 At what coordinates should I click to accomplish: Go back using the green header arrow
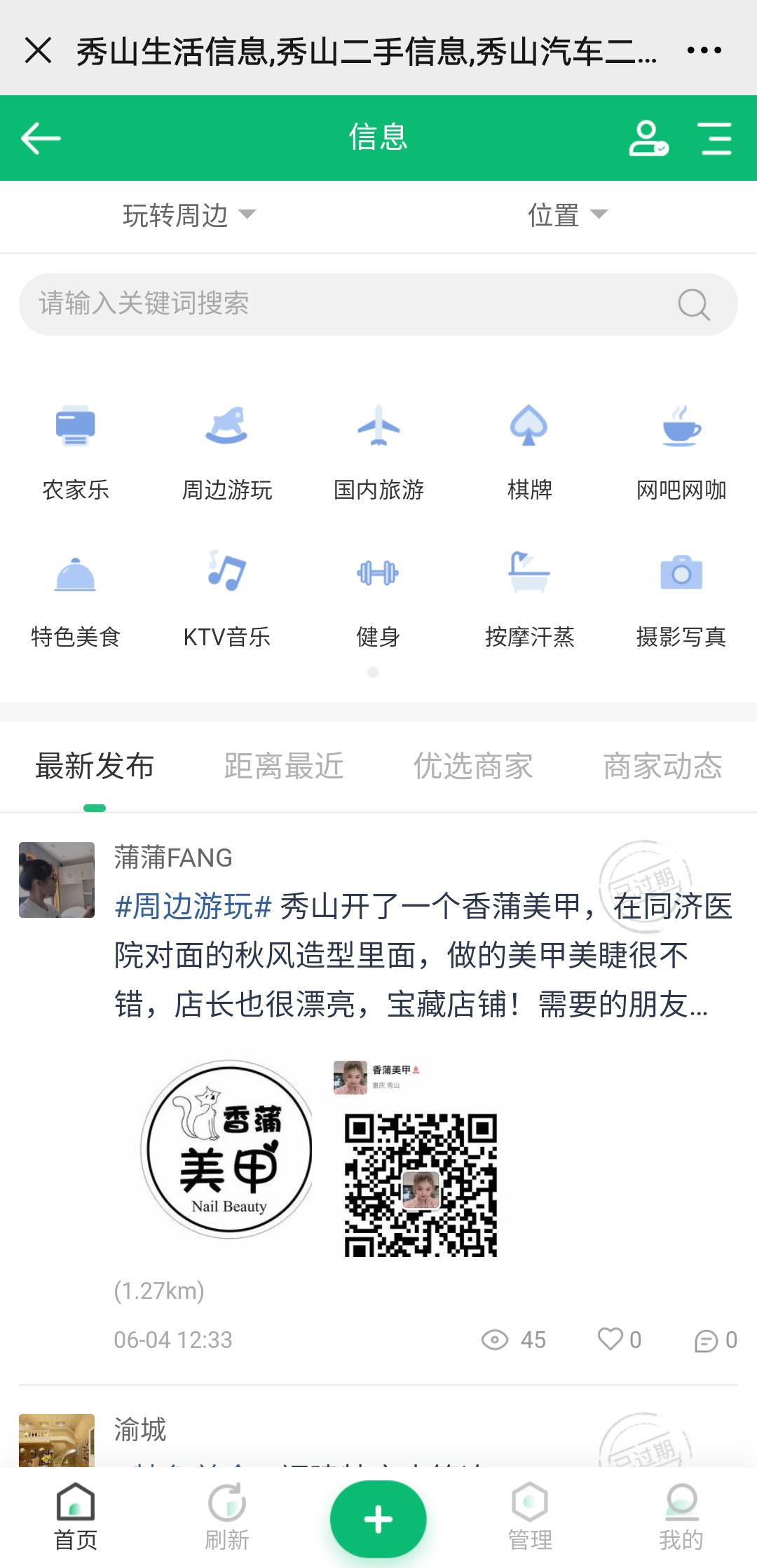(41, 138)
